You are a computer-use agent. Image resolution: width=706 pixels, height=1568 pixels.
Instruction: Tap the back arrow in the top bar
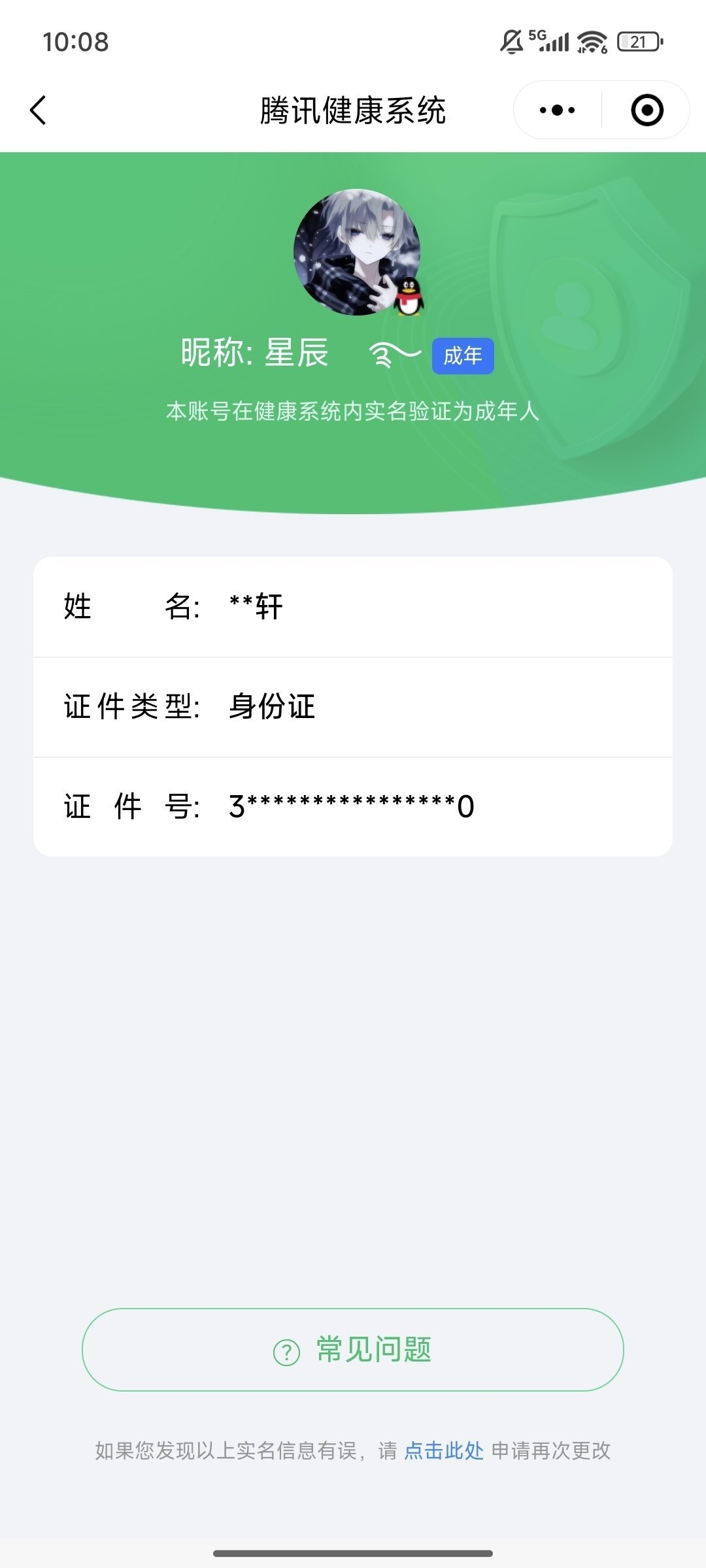pyautogui.click(x=37, y=110)
